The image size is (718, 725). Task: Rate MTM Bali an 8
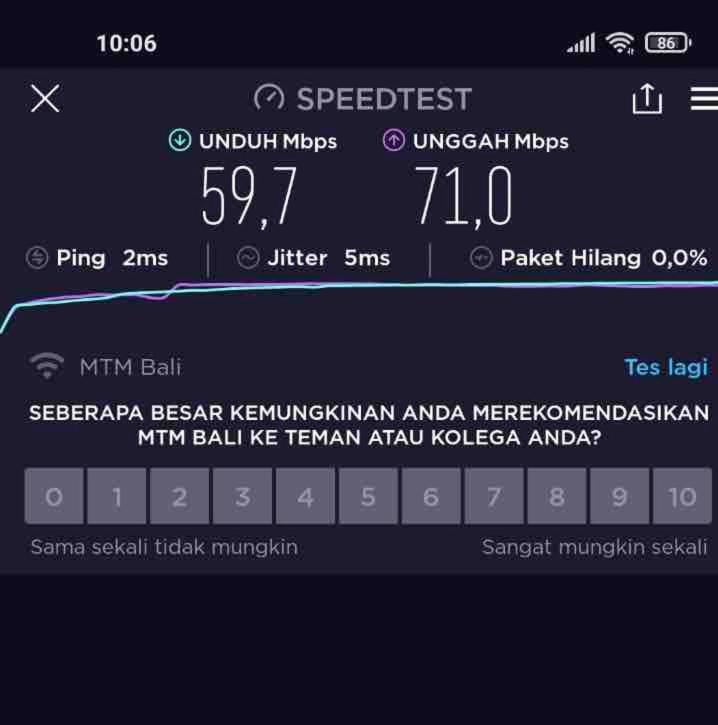(557, 496)
